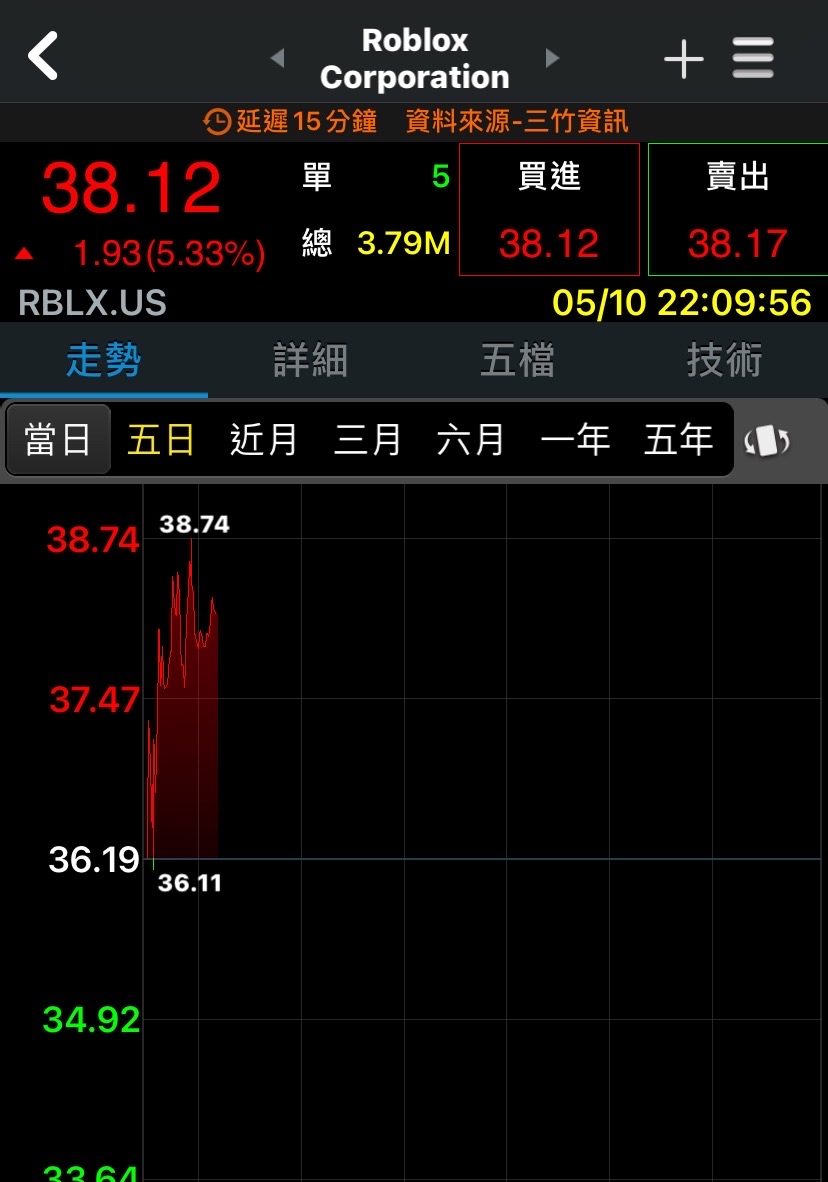The image size is (828, 1182).
Task: Show the 五年 five-year chart
Action: coord(678,439)
